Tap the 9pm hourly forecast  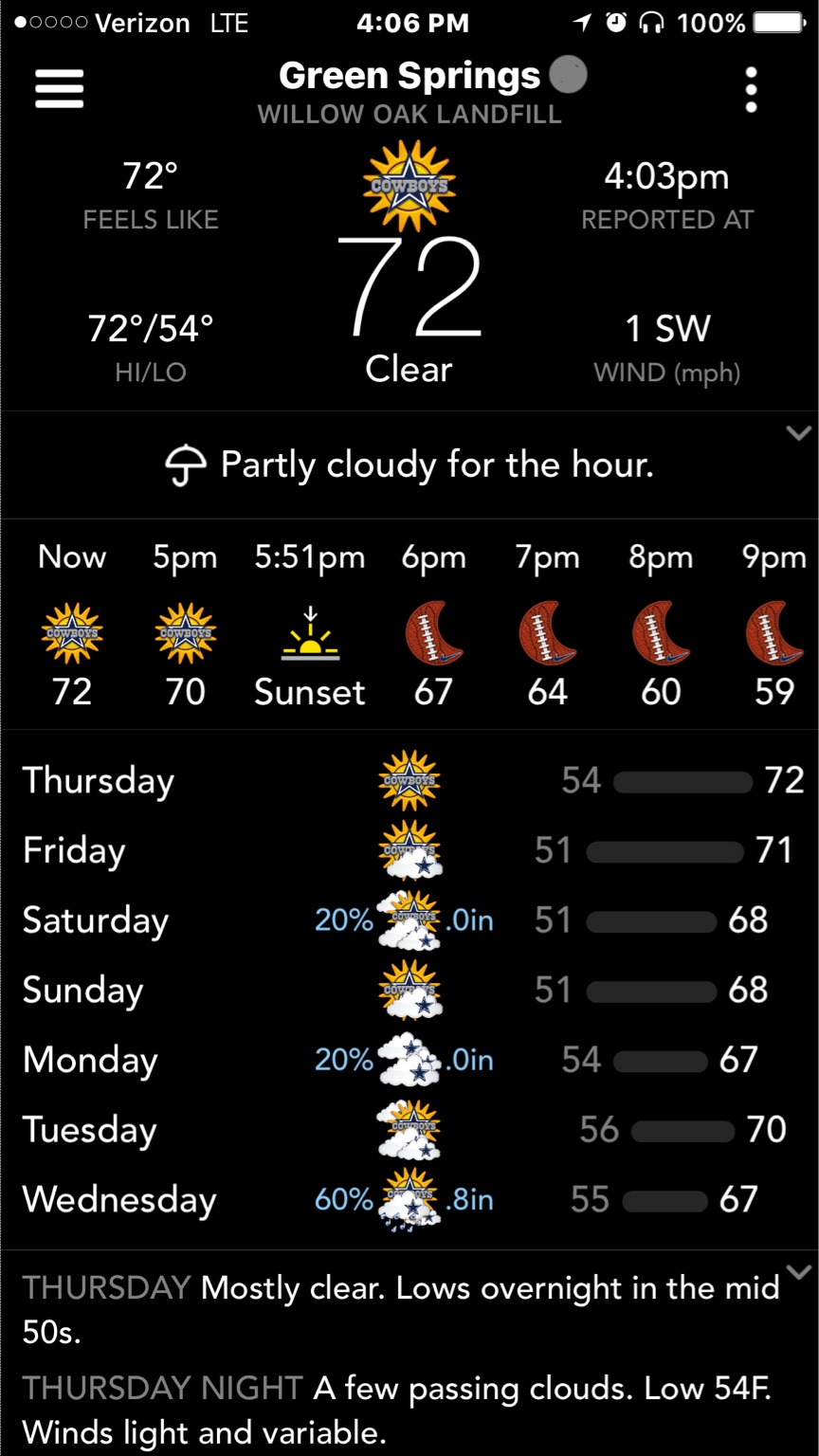(773, 626)
